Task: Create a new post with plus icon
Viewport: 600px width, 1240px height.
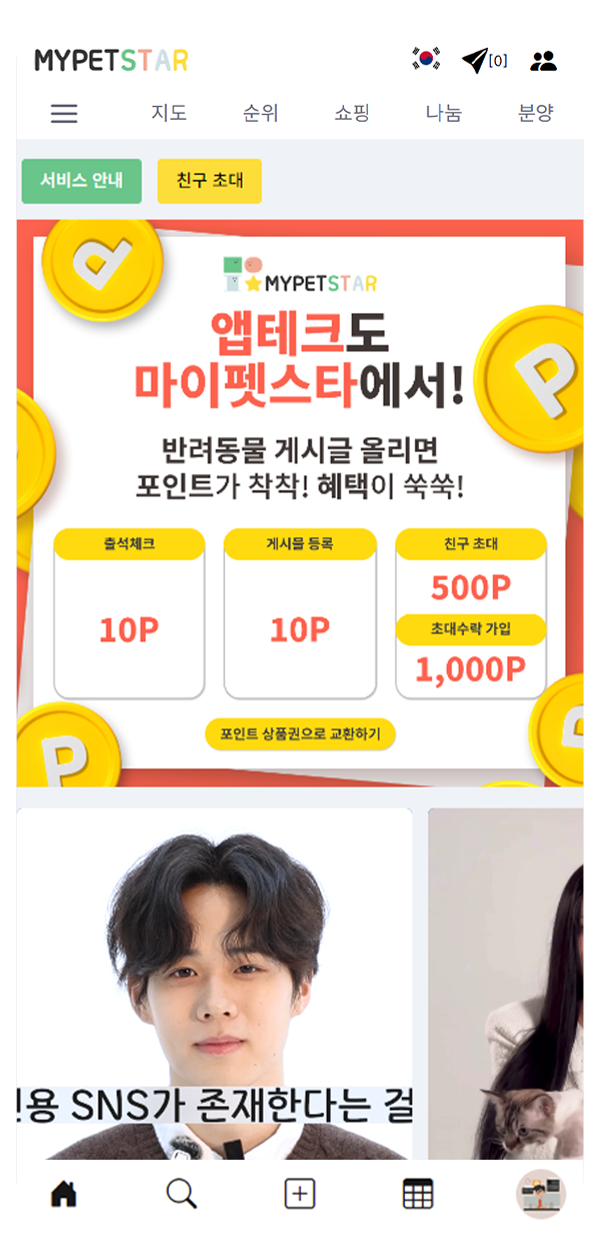Action: pyautogui.click(x=300, y=1193)
